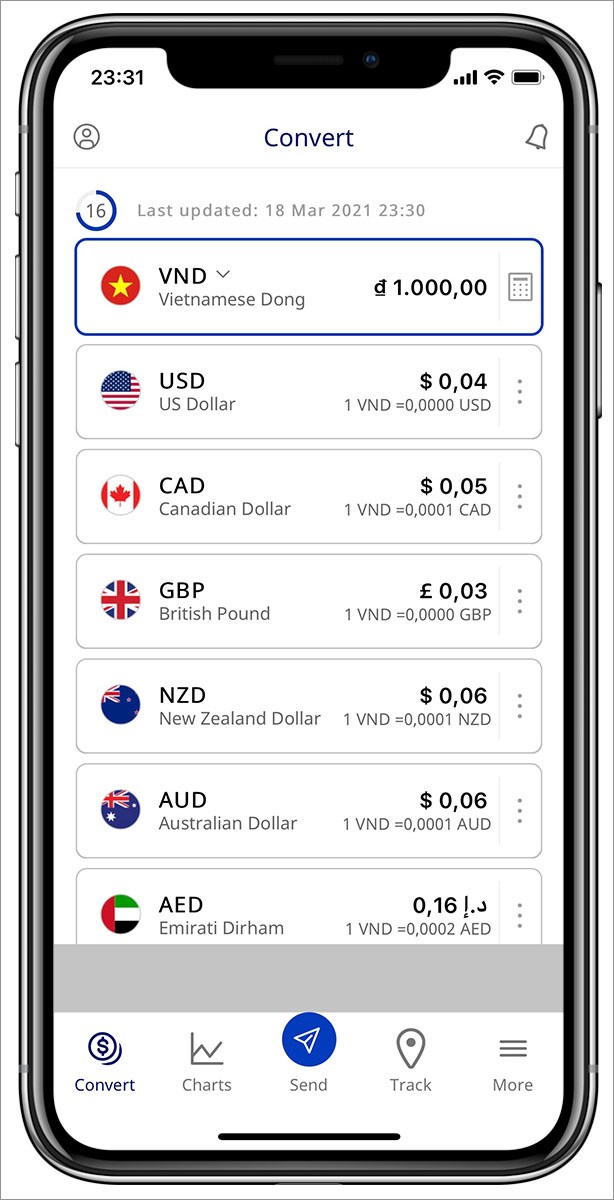Open options menu for NZD row
Viewport: 614px width, 1200px height.
click(519, 706)
